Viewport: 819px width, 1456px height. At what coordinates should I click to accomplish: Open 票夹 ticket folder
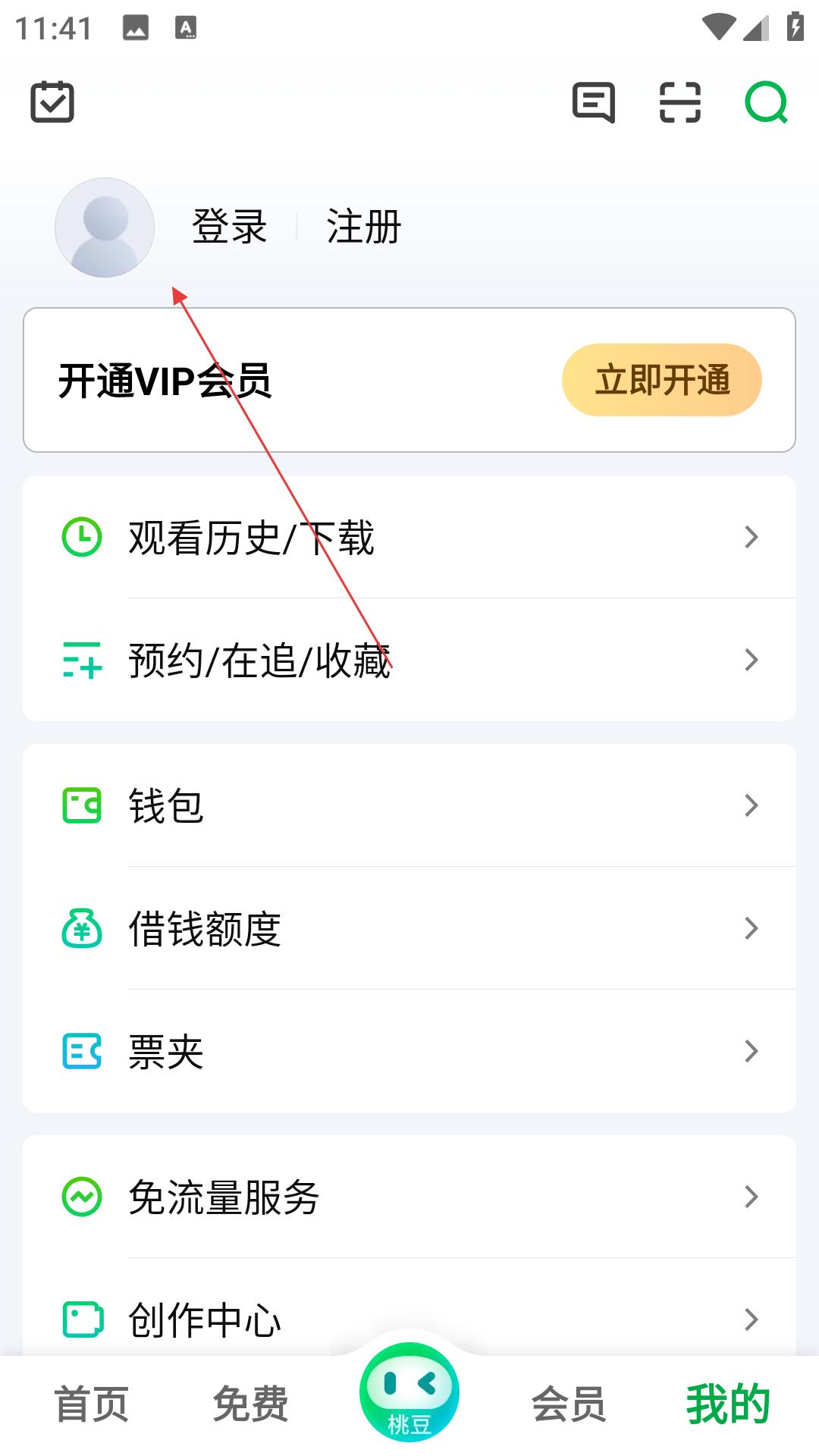point(409,1051)
